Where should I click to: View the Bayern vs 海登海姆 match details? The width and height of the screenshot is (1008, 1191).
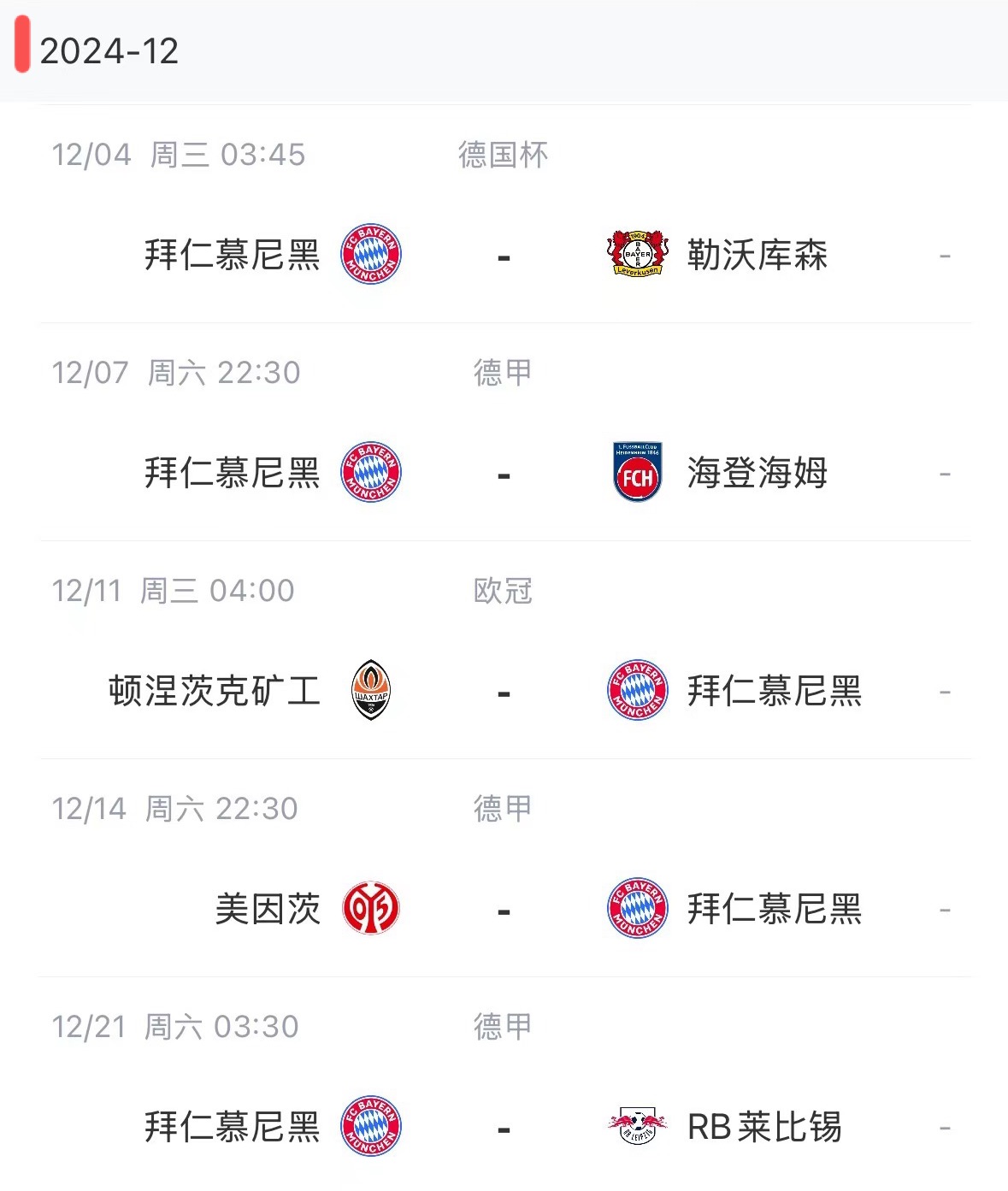tap(504, 473)
